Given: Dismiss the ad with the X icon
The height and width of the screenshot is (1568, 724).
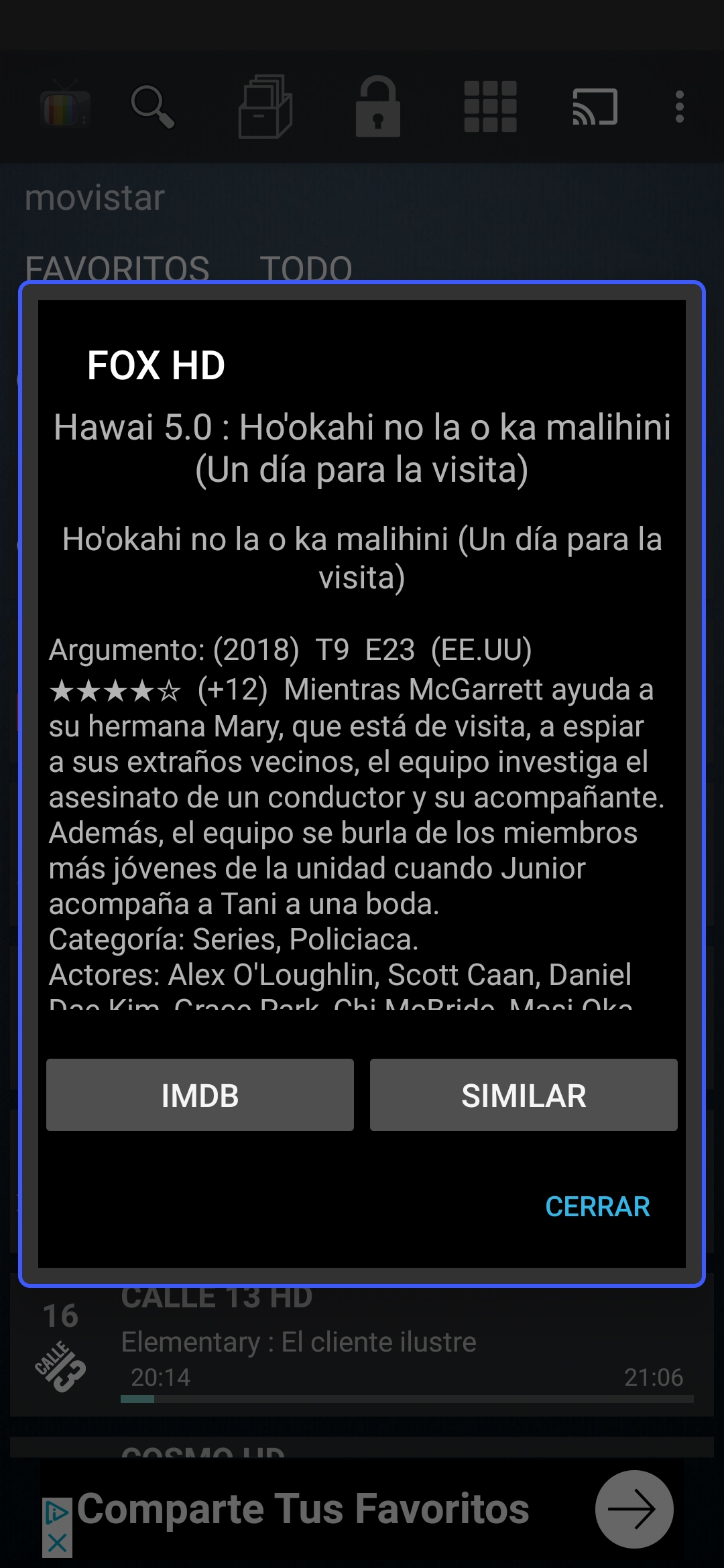Looking at the screenshot, I should (x=58, y=1543).
